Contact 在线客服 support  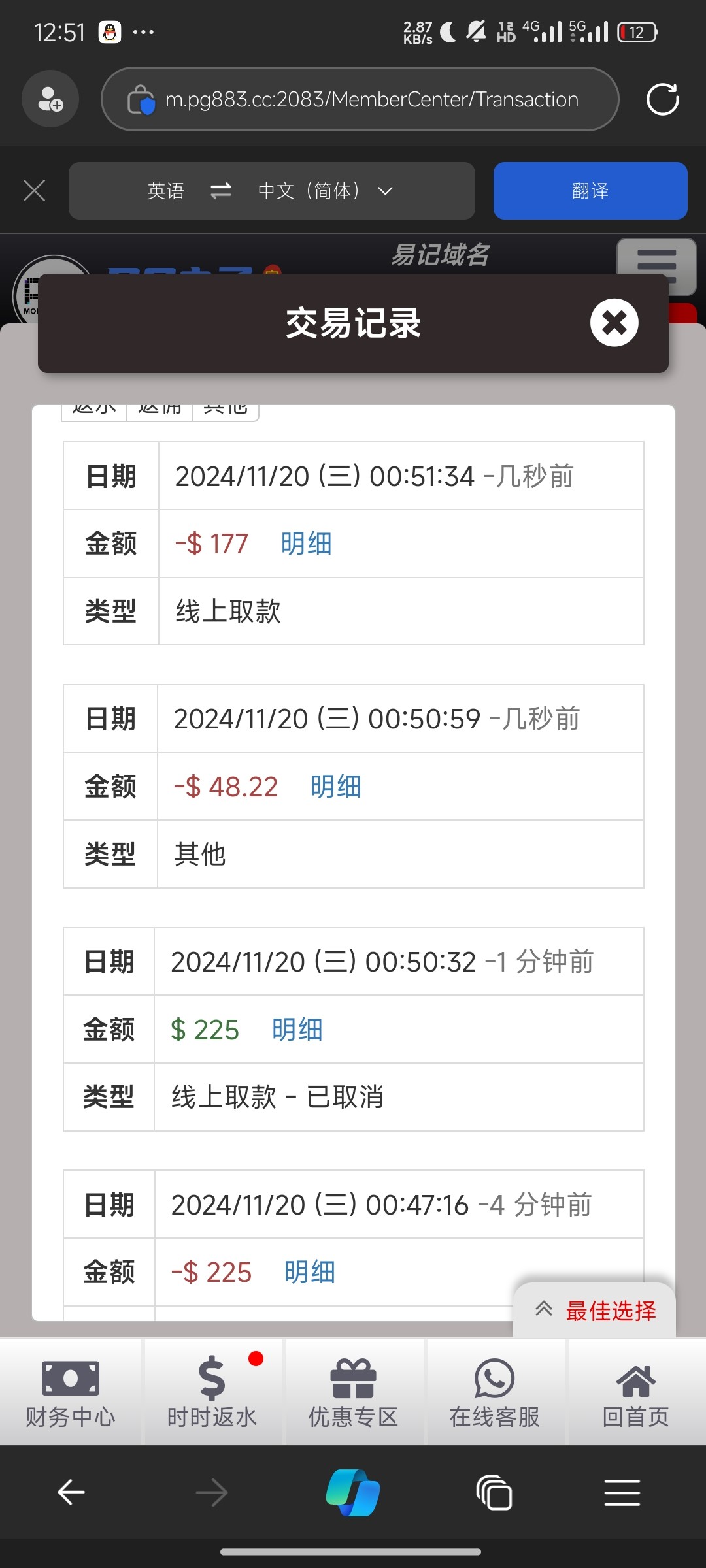click(494, 1392)
